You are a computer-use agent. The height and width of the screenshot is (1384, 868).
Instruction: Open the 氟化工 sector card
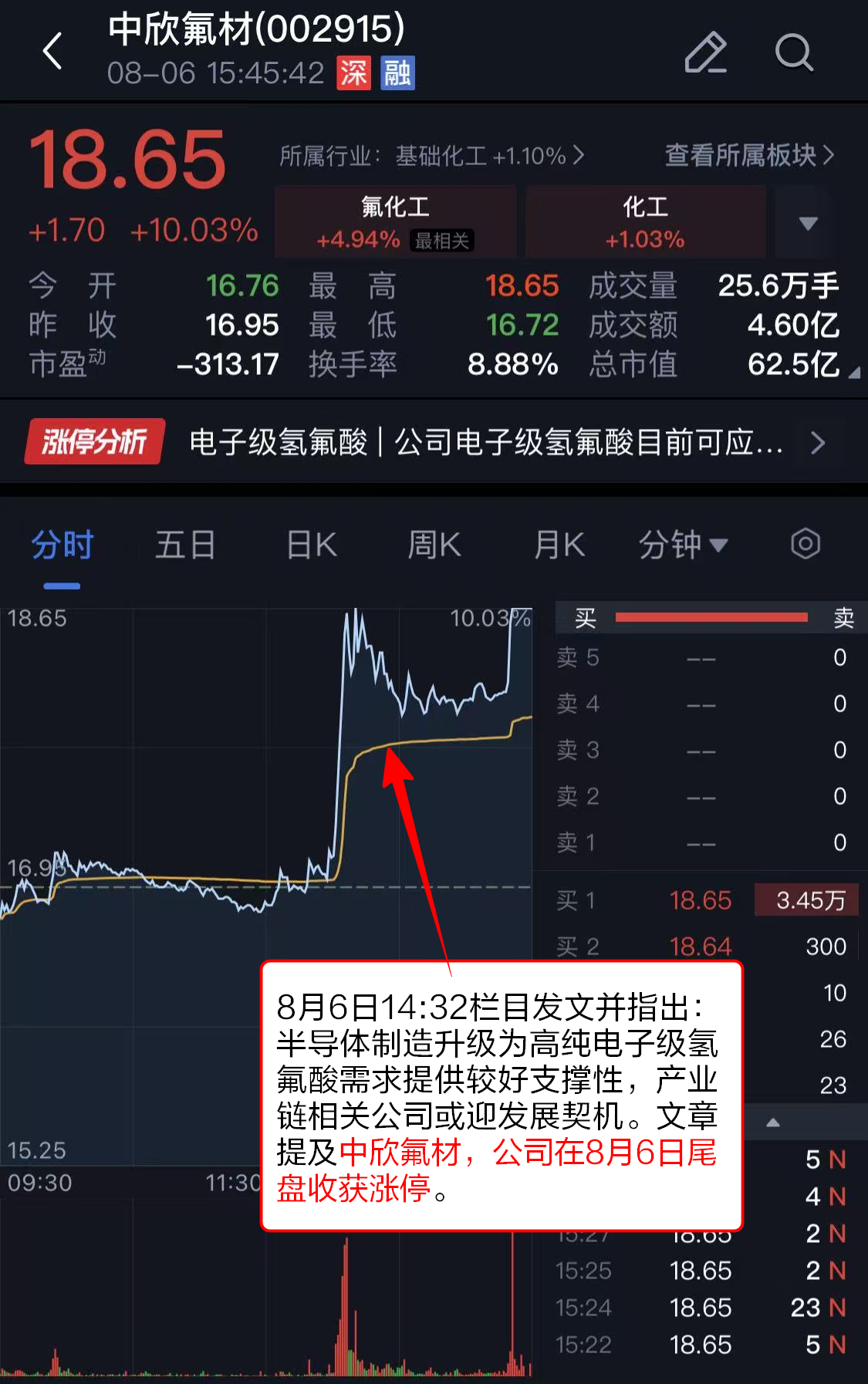[395, 222]
